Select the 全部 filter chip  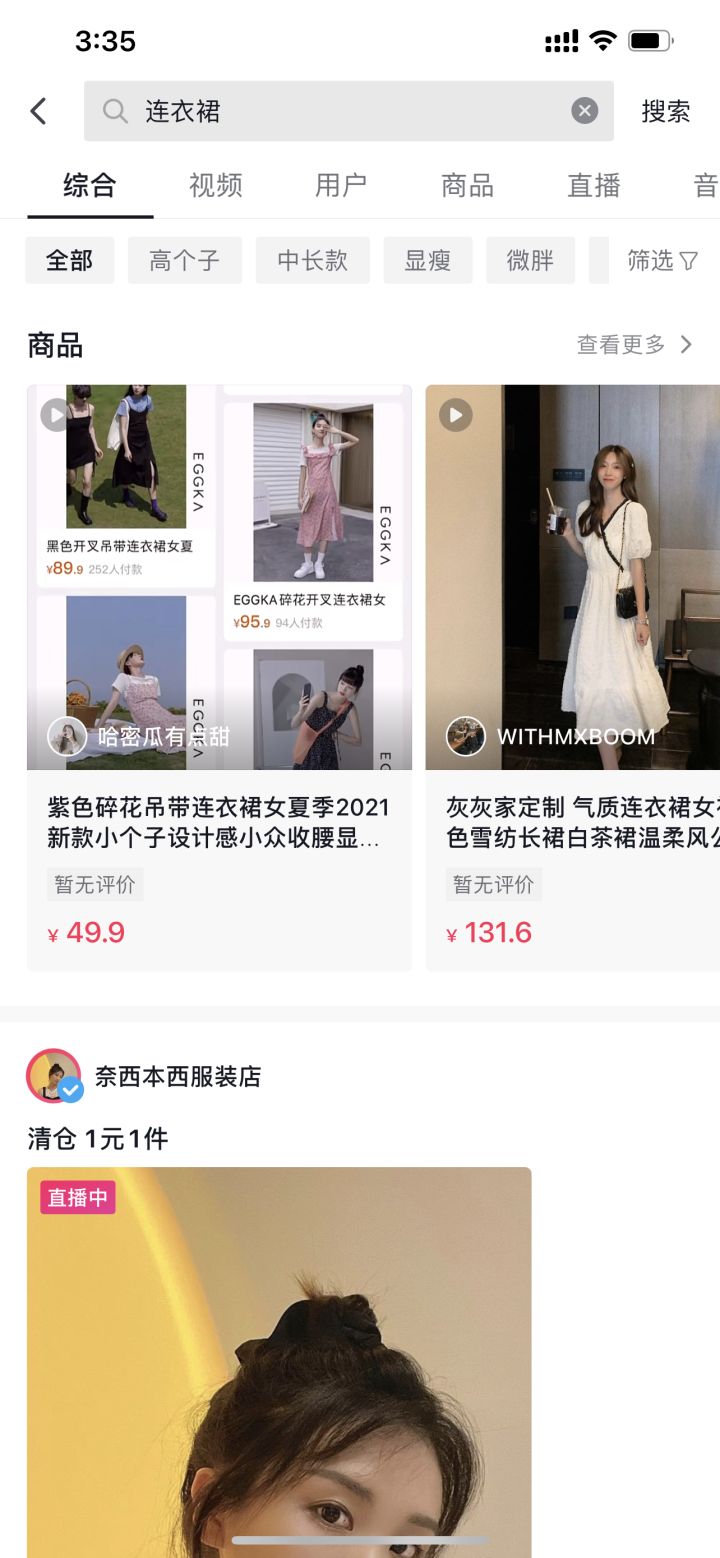(70, 261)
